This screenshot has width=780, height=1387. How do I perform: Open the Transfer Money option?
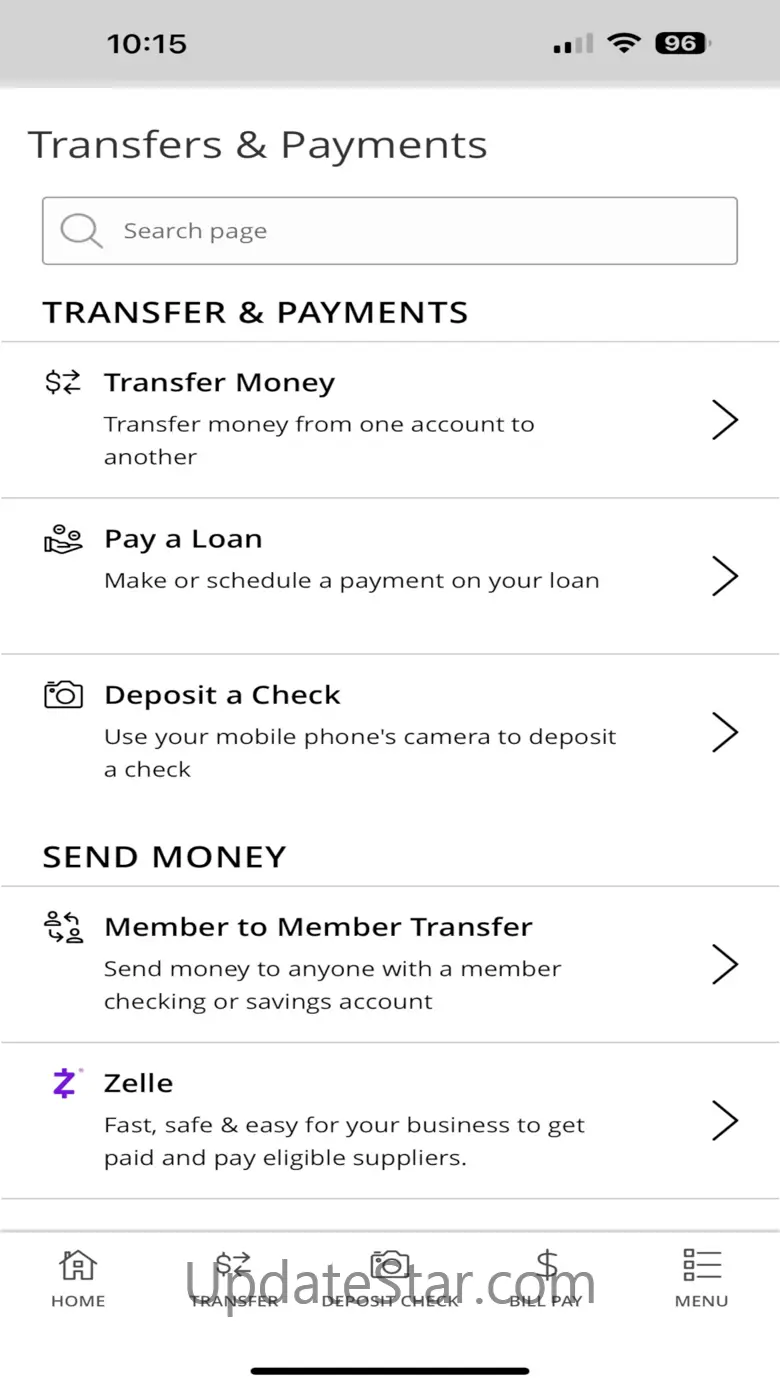390,419
